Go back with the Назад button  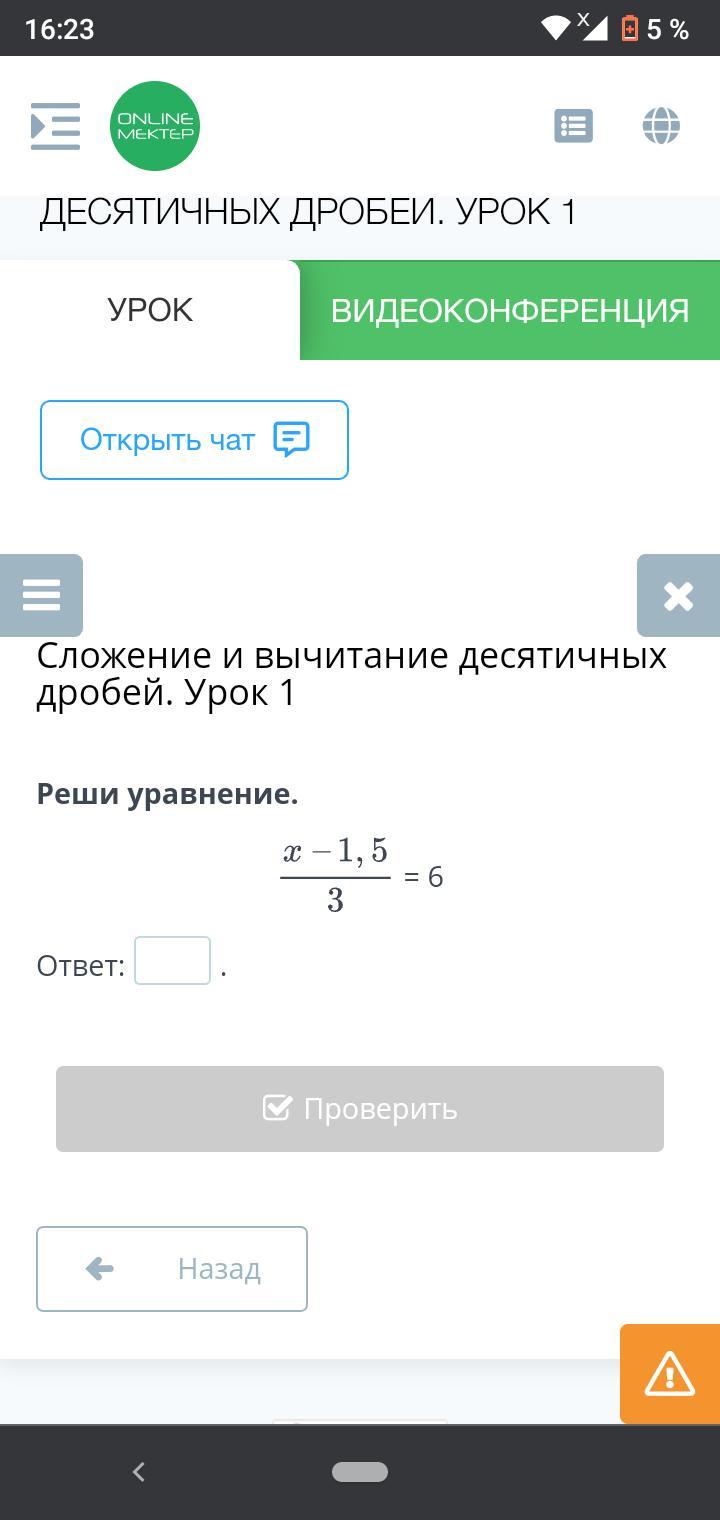tap(172, 1268)
